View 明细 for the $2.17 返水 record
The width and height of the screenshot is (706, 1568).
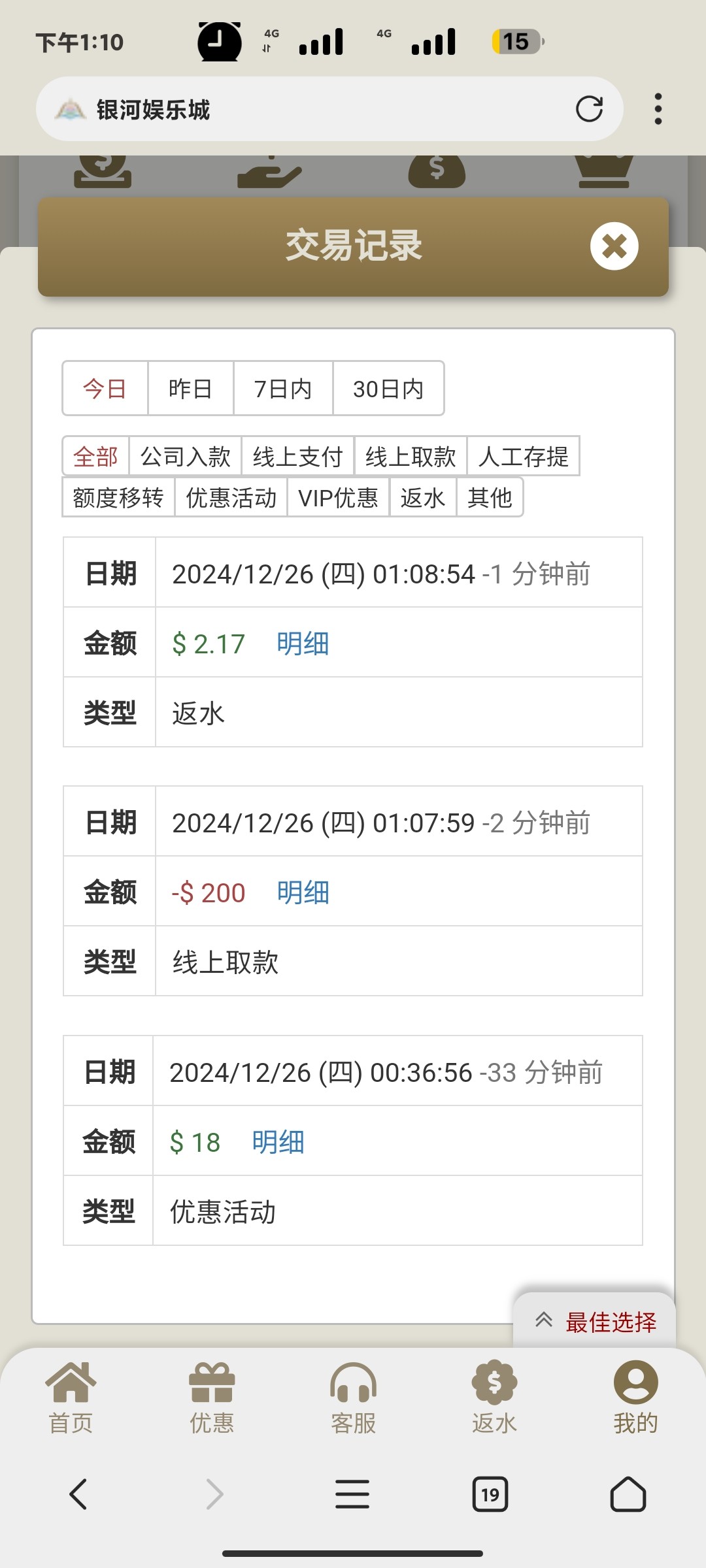click(303, 644)
